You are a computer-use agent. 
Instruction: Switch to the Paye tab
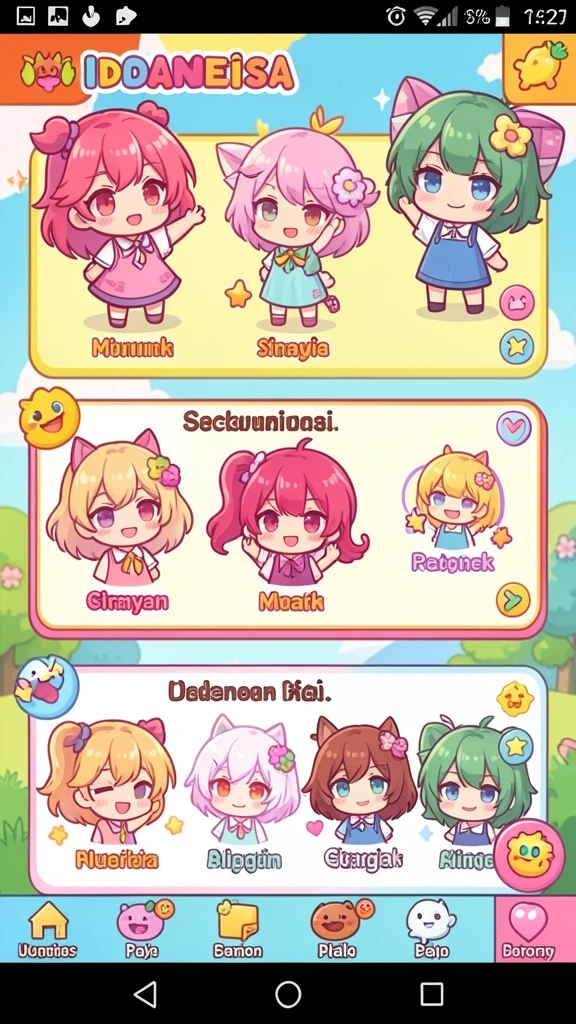[142, 928]
